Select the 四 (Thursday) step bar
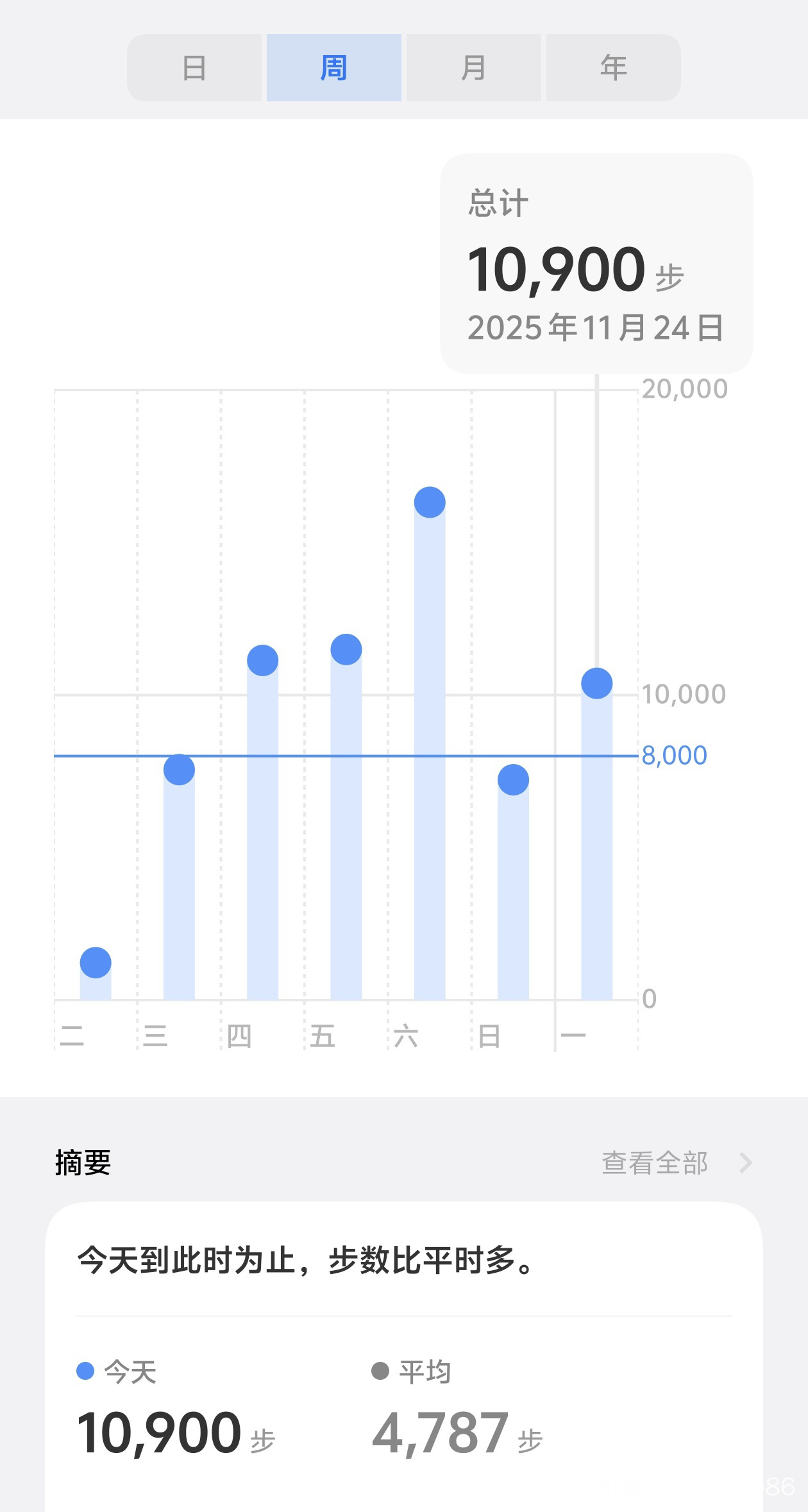 point(263,828)
